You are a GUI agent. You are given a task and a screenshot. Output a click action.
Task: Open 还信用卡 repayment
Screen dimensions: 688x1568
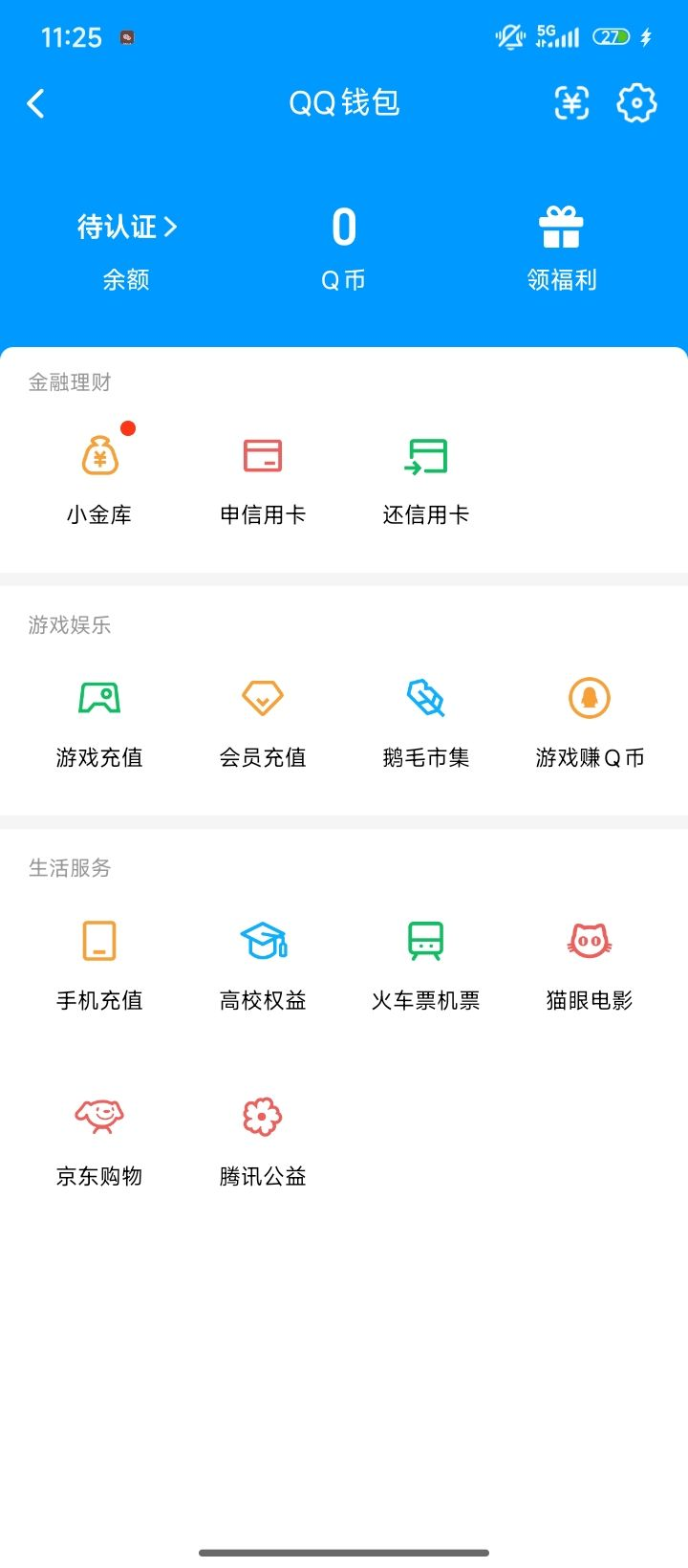tap(426, 478)
